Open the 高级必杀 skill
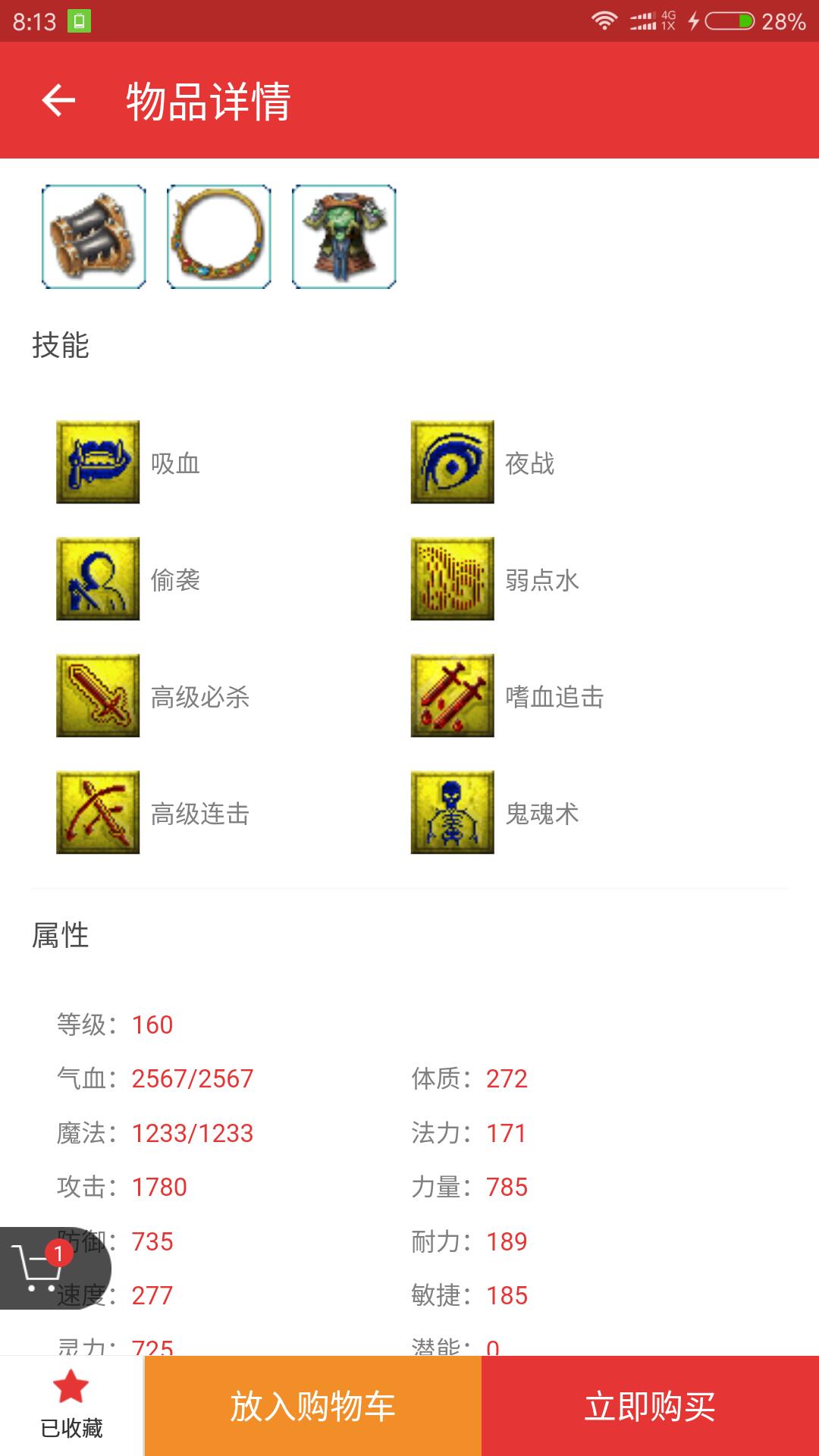 click(x=98, y=695)
